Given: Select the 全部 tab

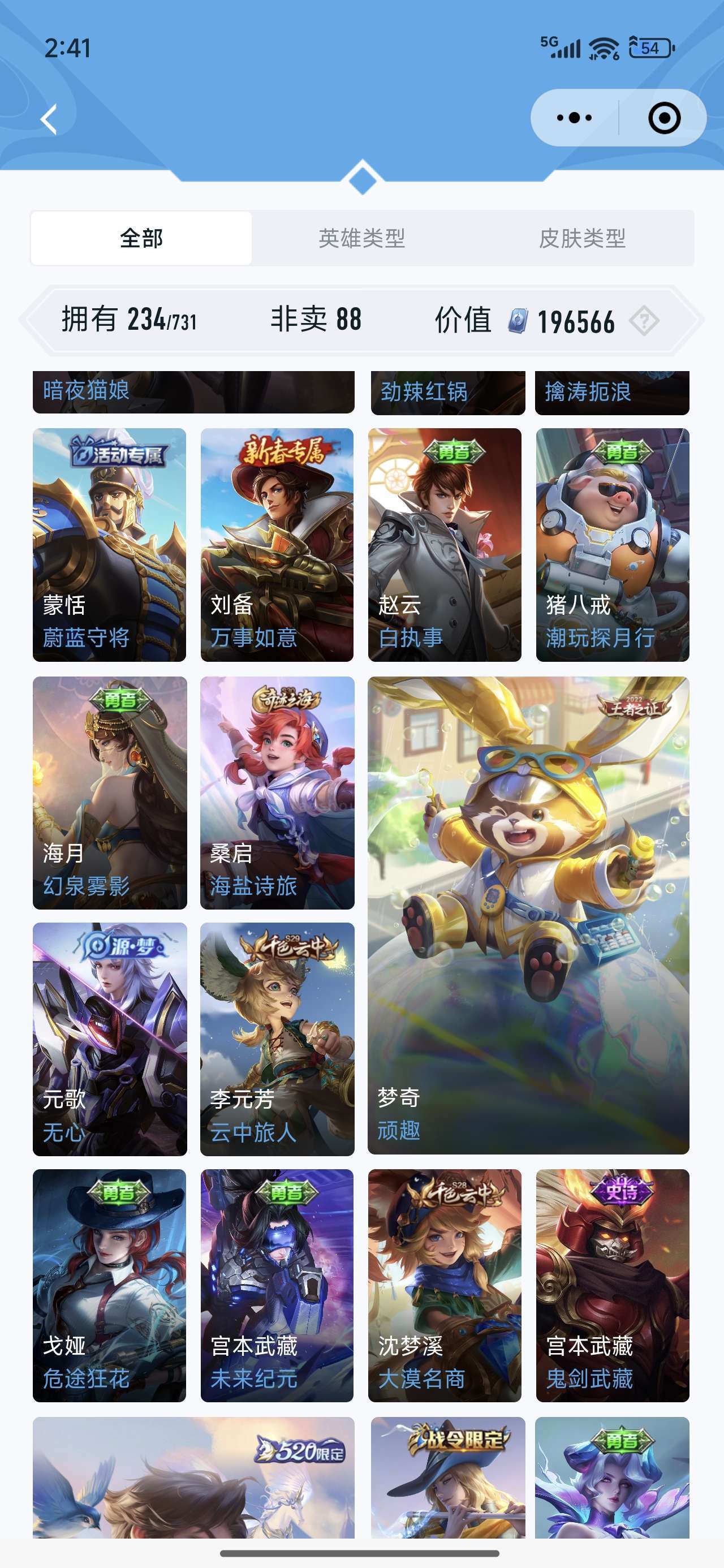Looking at the screenshot, I should tap(141, 238).
